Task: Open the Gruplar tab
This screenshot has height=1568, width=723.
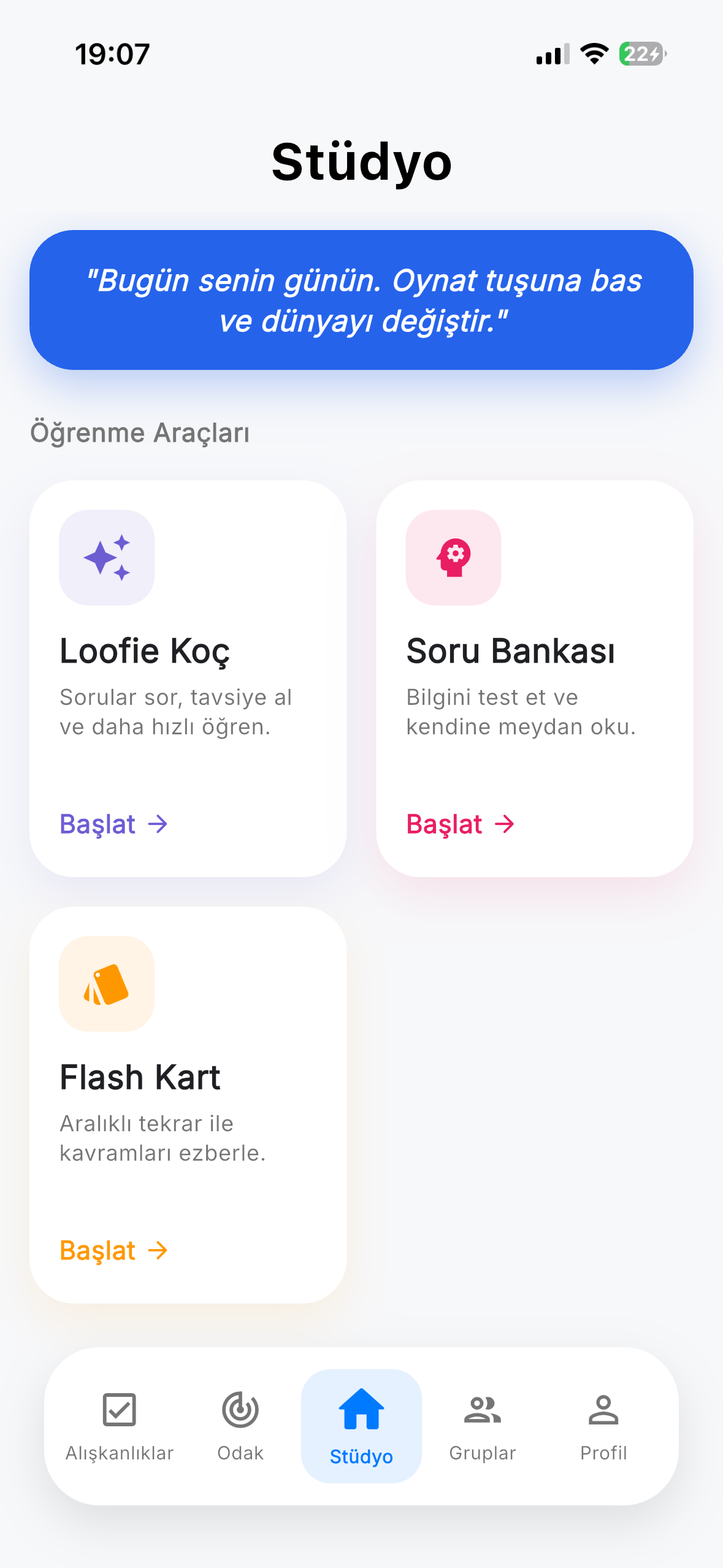Action: tap(483, 1425)
